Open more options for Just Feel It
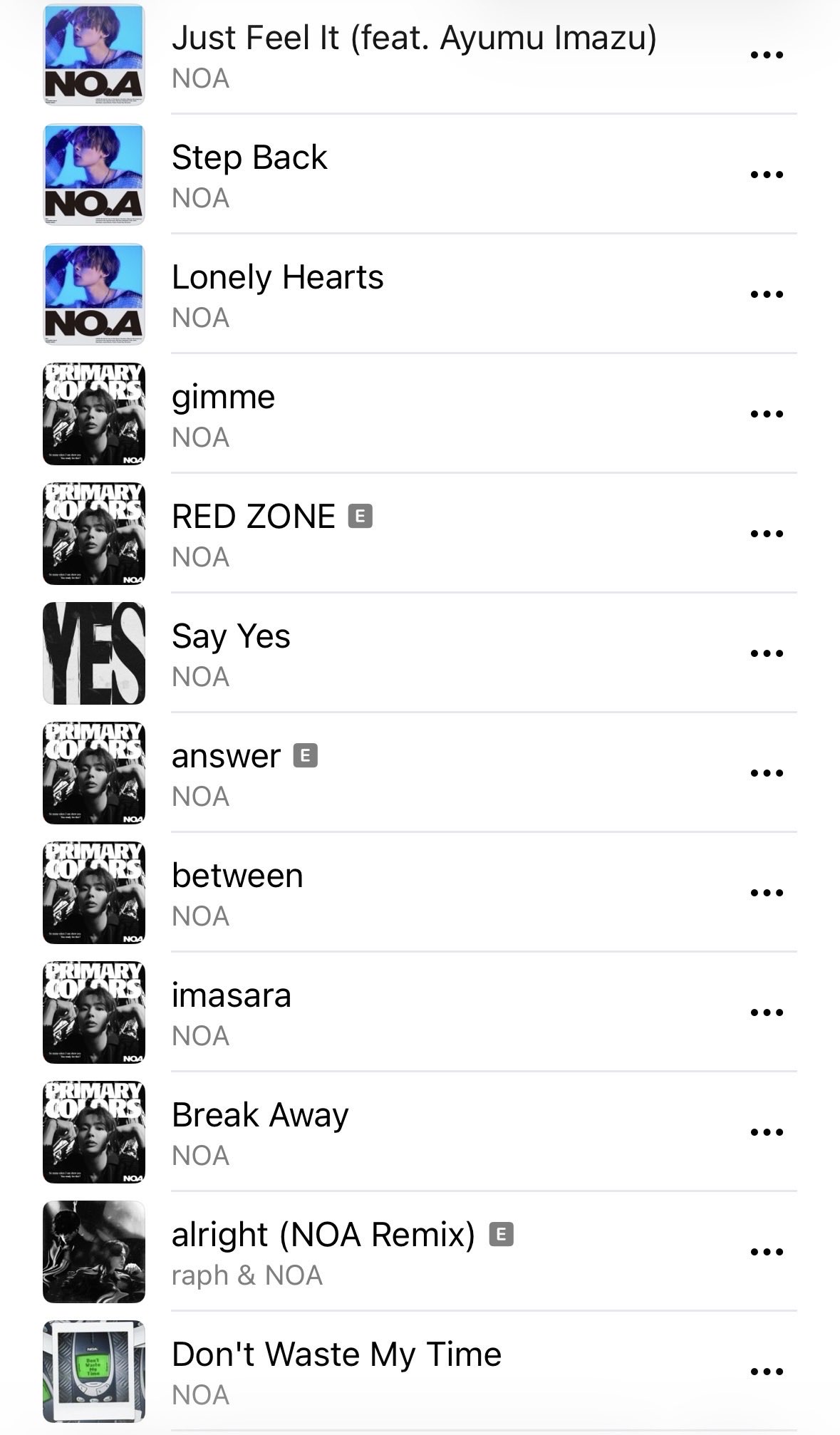Screen dimensions: 840x1435 coord(767,55)
